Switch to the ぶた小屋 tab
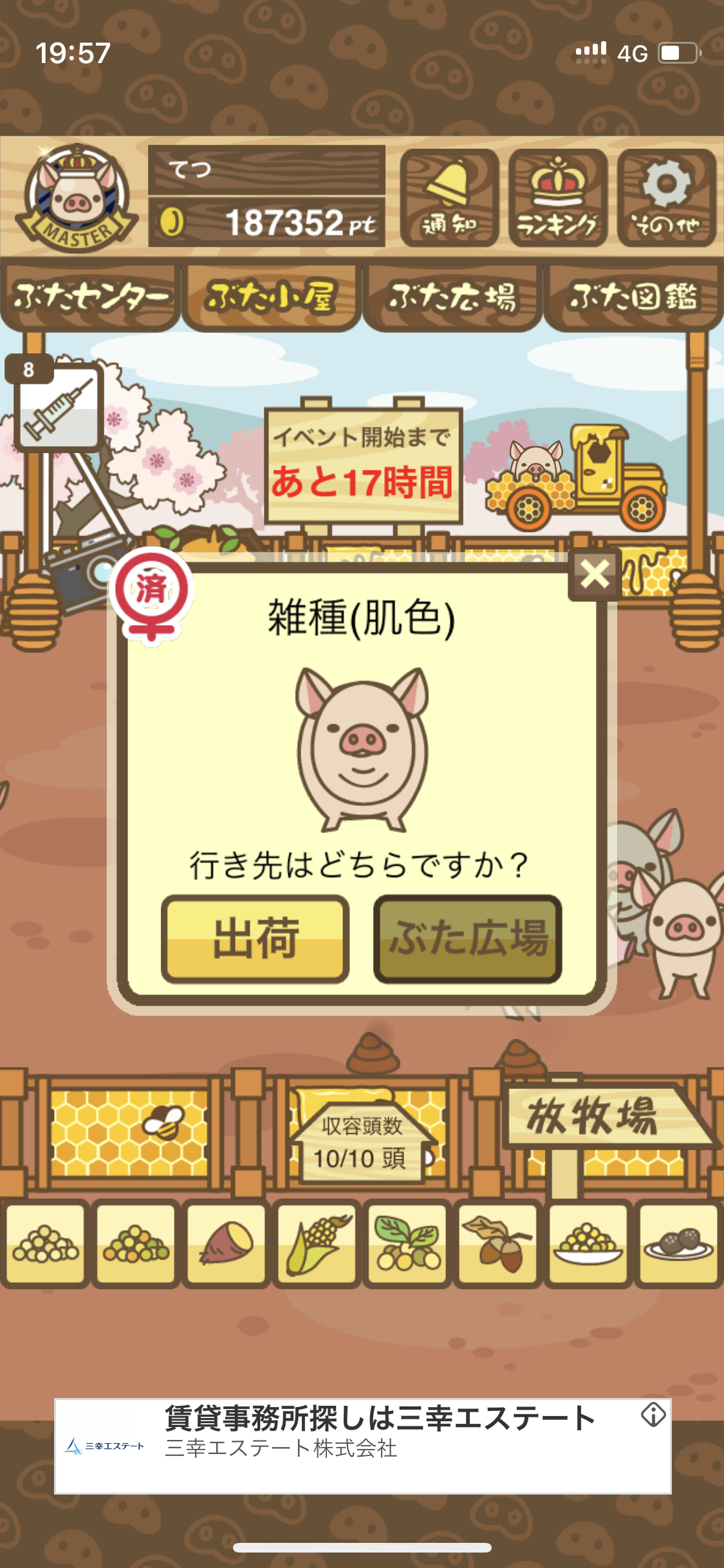This screenshot has width=724, height=1568. 271,297
